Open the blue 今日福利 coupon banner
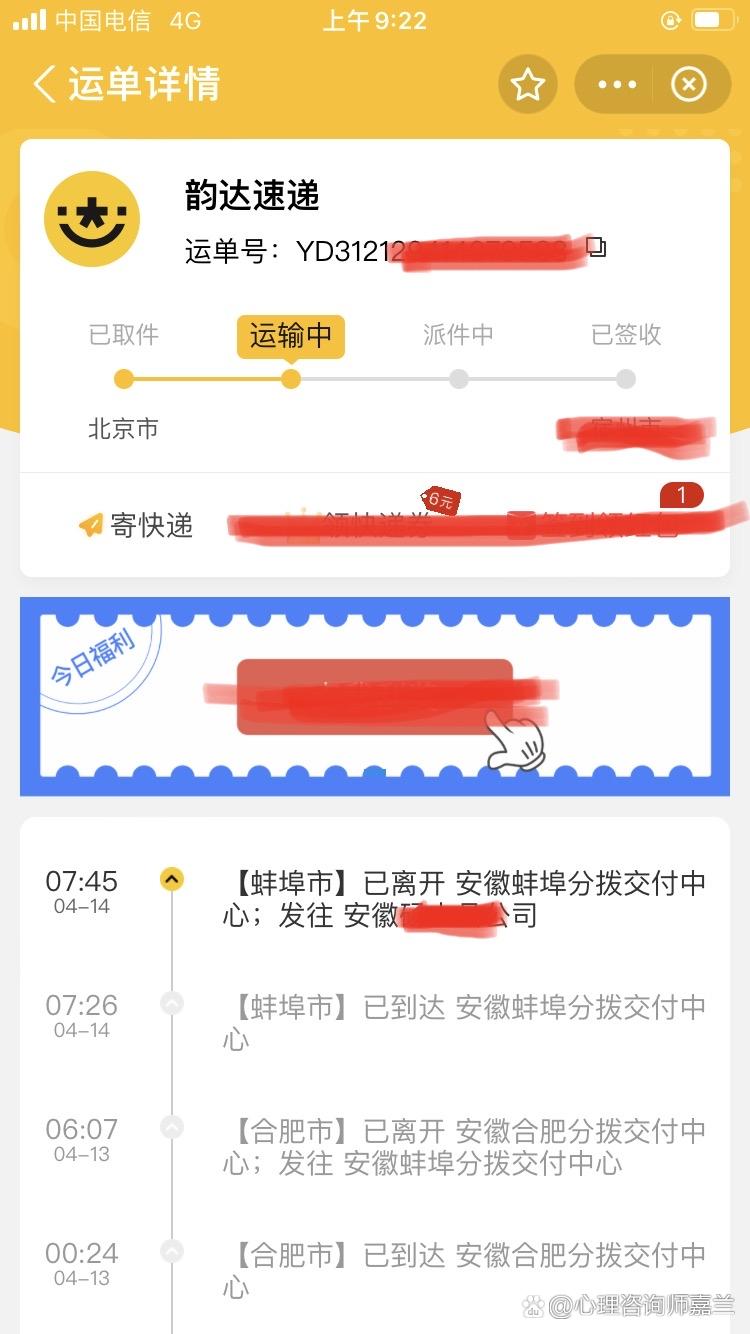Image resolution: width=750 pixels, height=1334 pixels. [375, 696]
